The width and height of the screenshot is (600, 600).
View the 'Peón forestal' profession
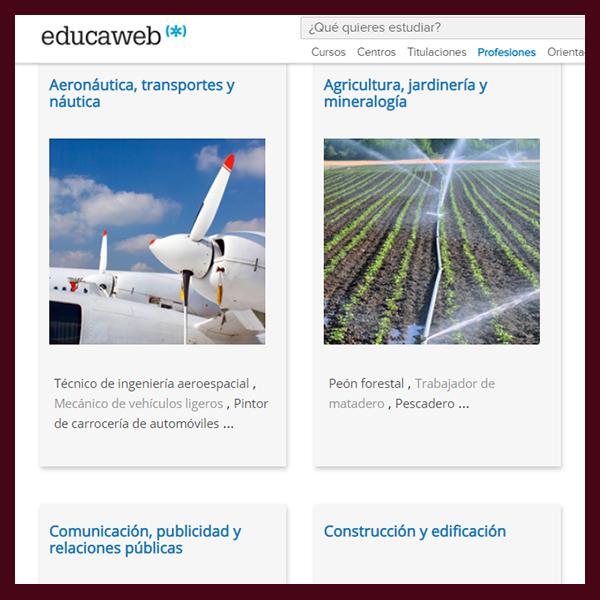coord(366,384)
